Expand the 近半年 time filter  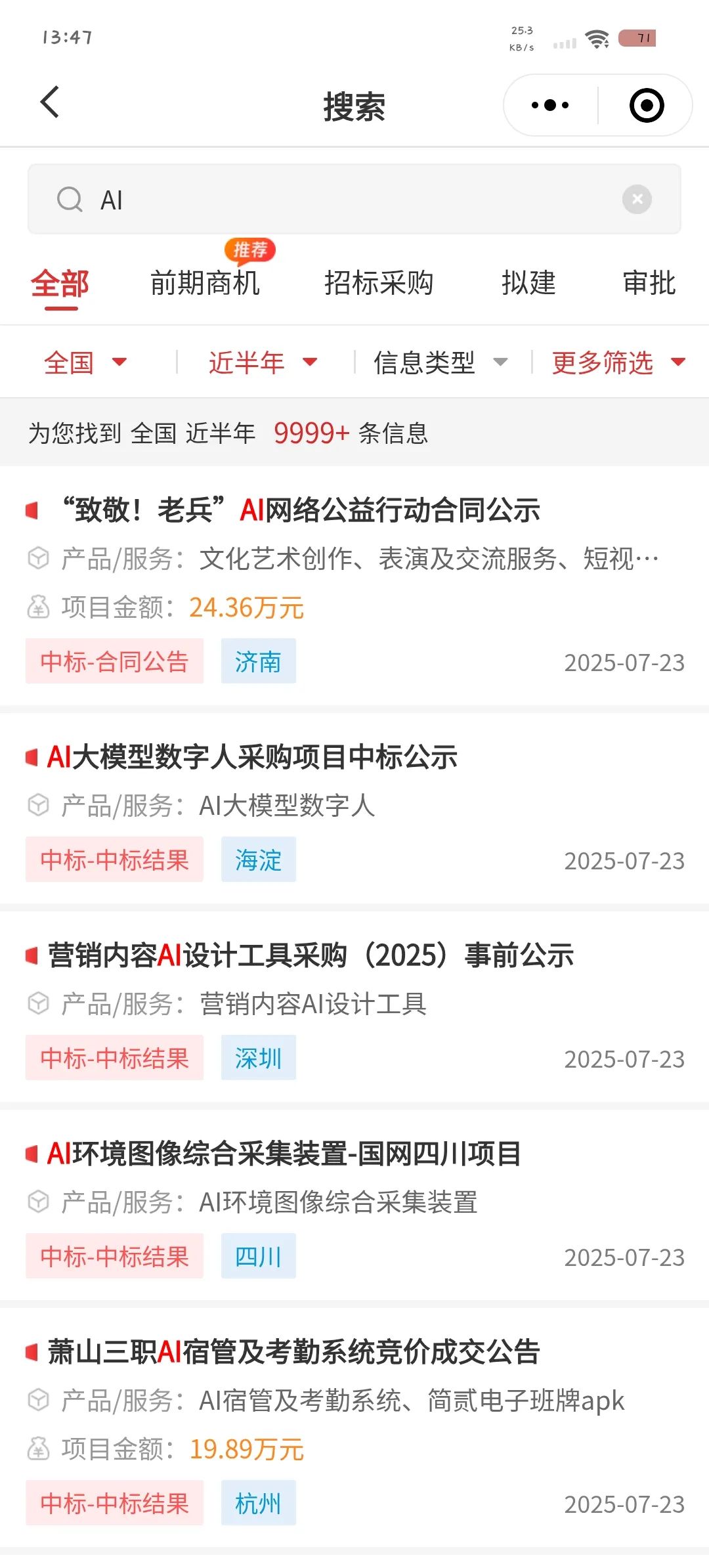(x=263, y=362)
